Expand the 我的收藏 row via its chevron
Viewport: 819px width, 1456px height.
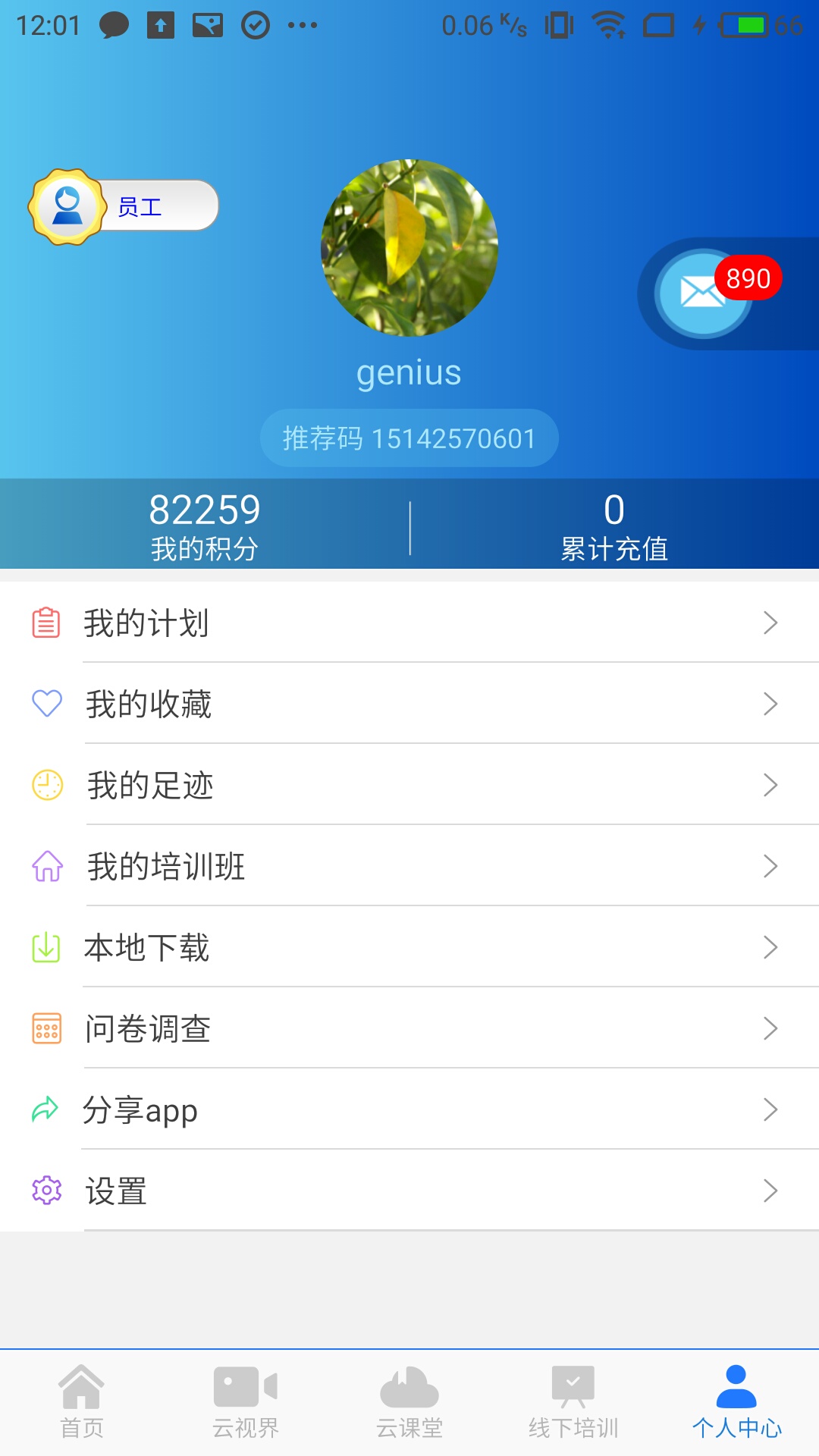(x=771, y=704)
